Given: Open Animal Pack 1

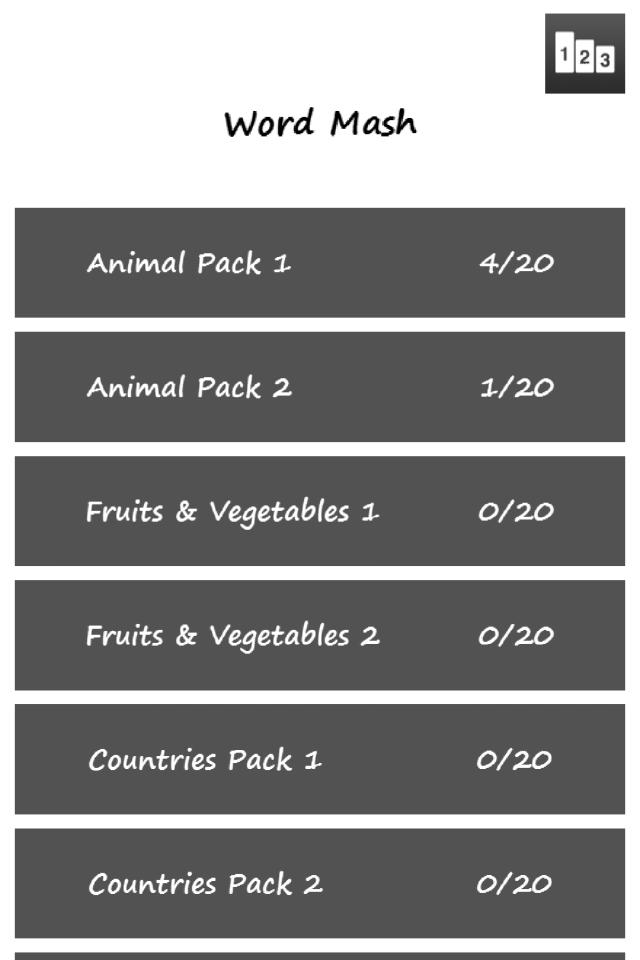Looking at the screenshot, I should [x=320, y=263].
